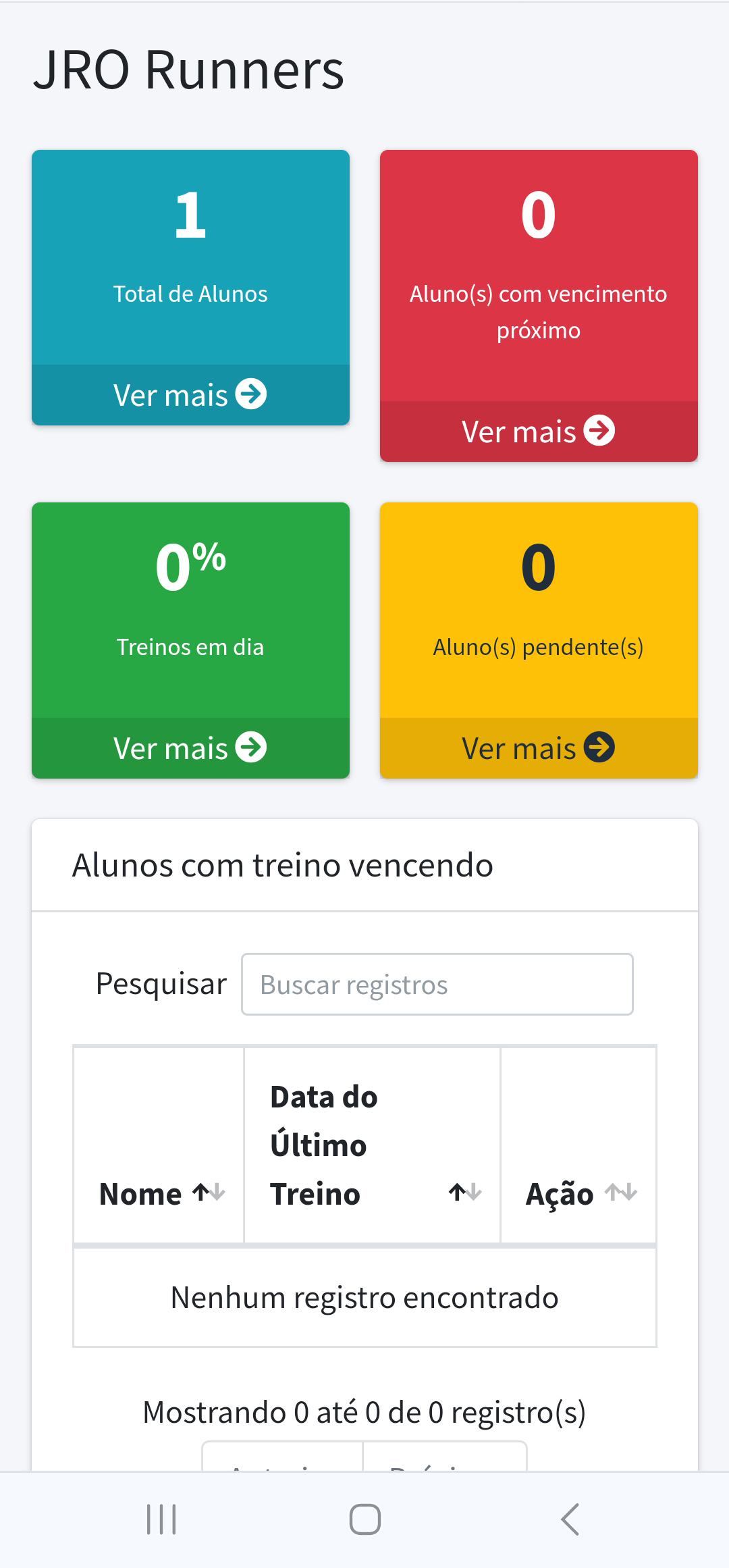Sort table by Ação column

point(578,1145)
